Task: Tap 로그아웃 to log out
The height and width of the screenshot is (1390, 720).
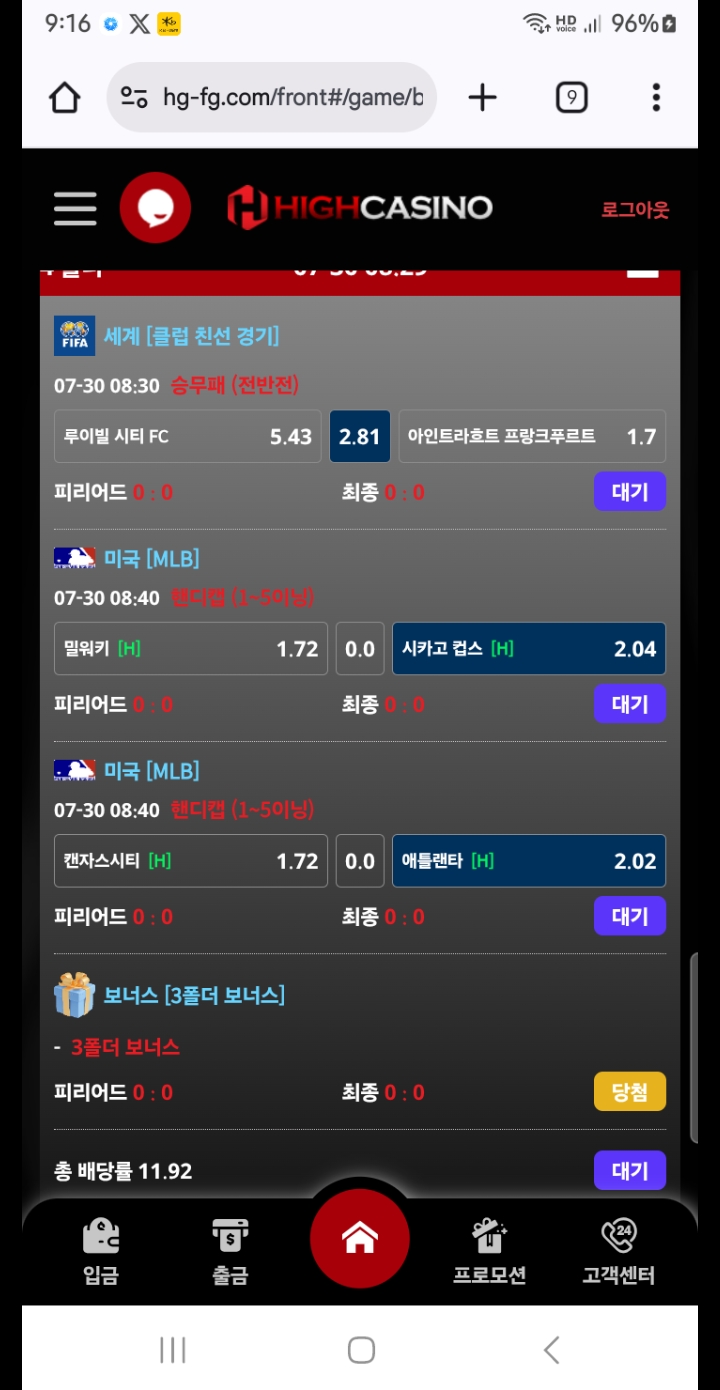Action: (x=634, y=210)
